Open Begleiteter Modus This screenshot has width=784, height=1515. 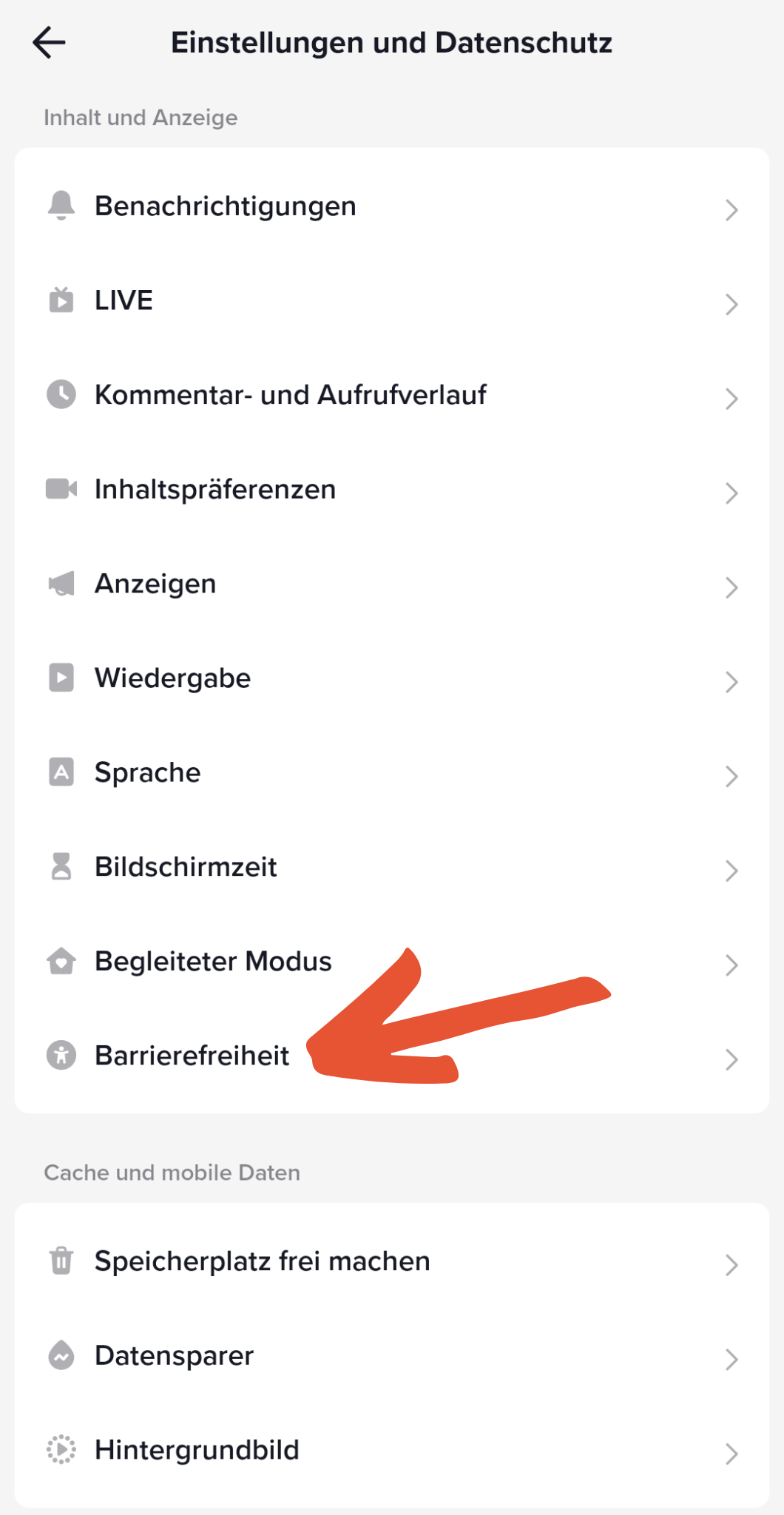(x=392, y=962)
